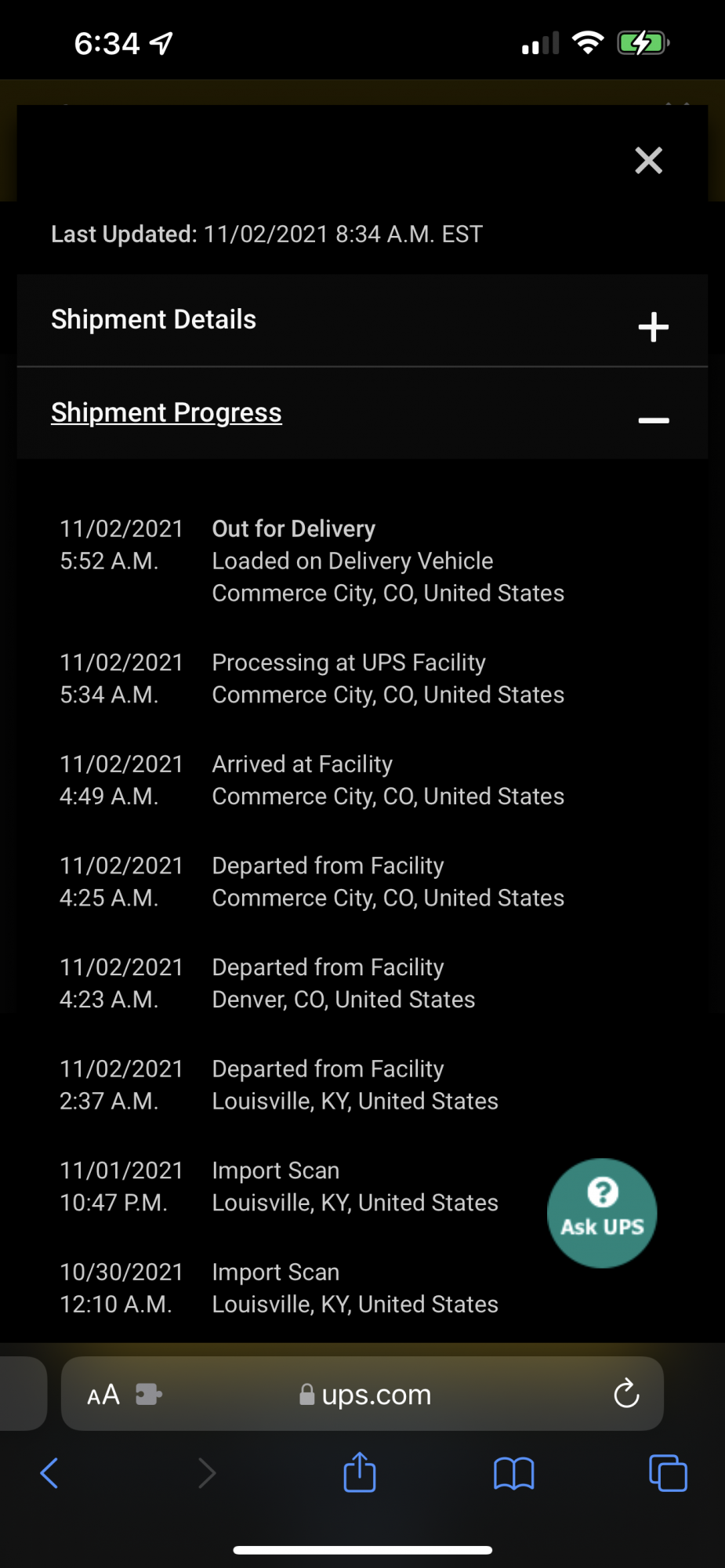Collapse the Shipment Progress section
Viewport: 725px width, 1568px height.
click(653, 420)
